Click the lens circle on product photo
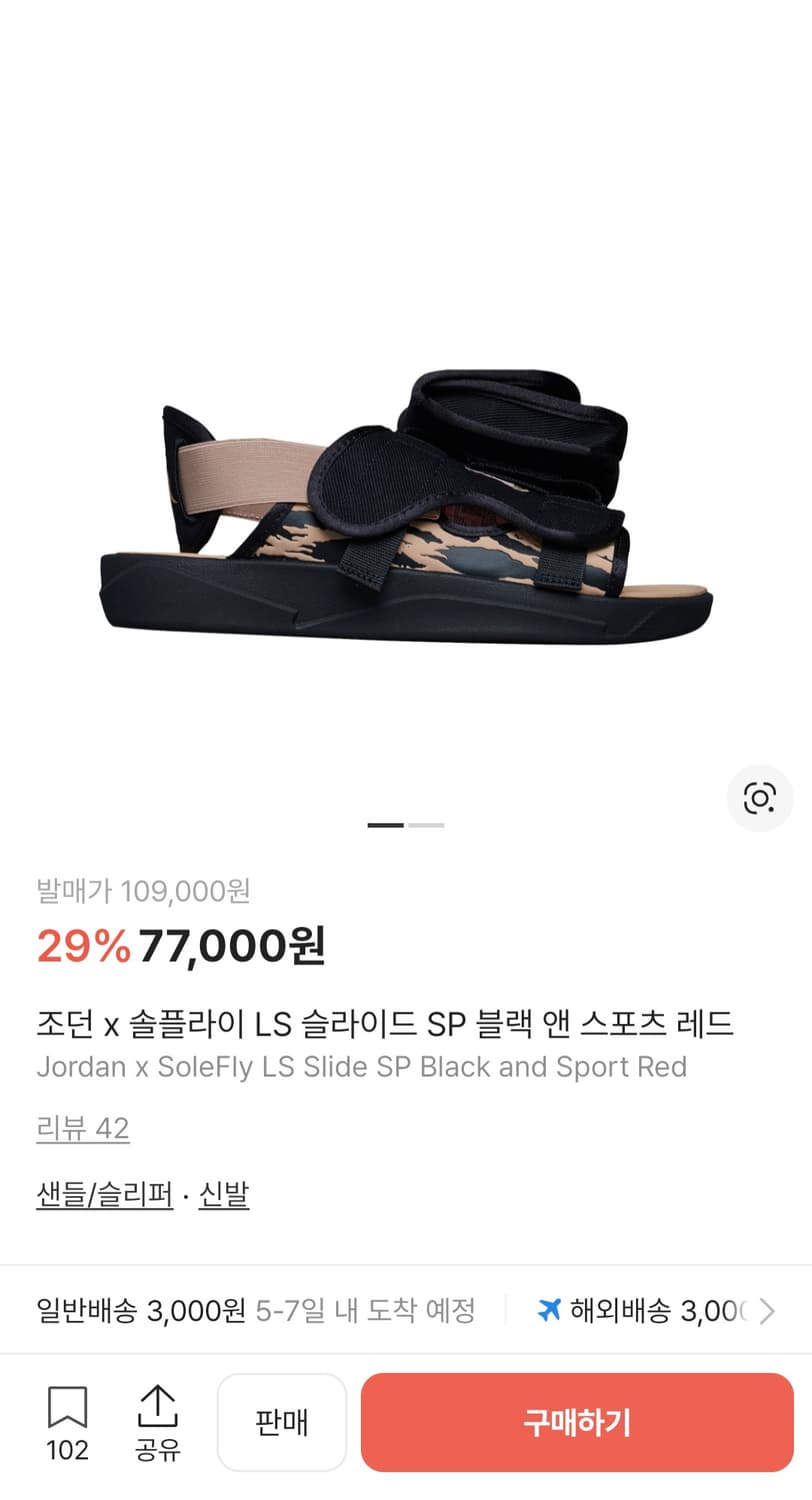Viewport: 812px width, 1500px height. tap(760, 797)
